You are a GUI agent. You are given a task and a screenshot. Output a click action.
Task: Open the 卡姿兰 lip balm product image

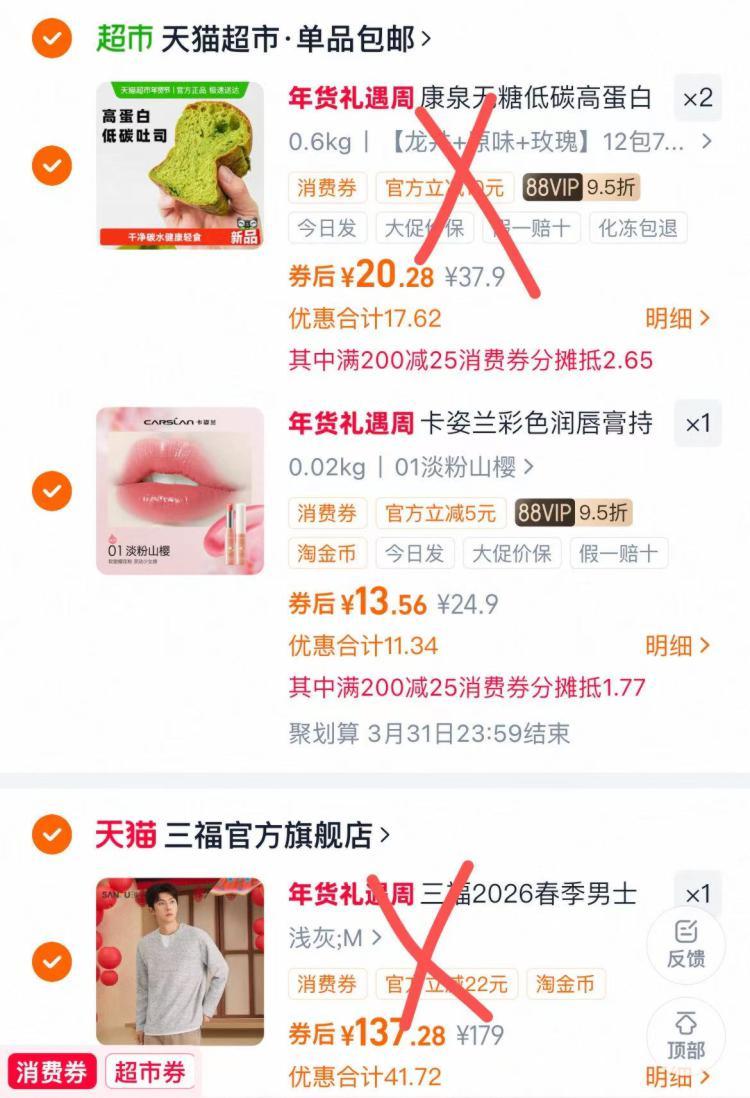pos(180,490)
